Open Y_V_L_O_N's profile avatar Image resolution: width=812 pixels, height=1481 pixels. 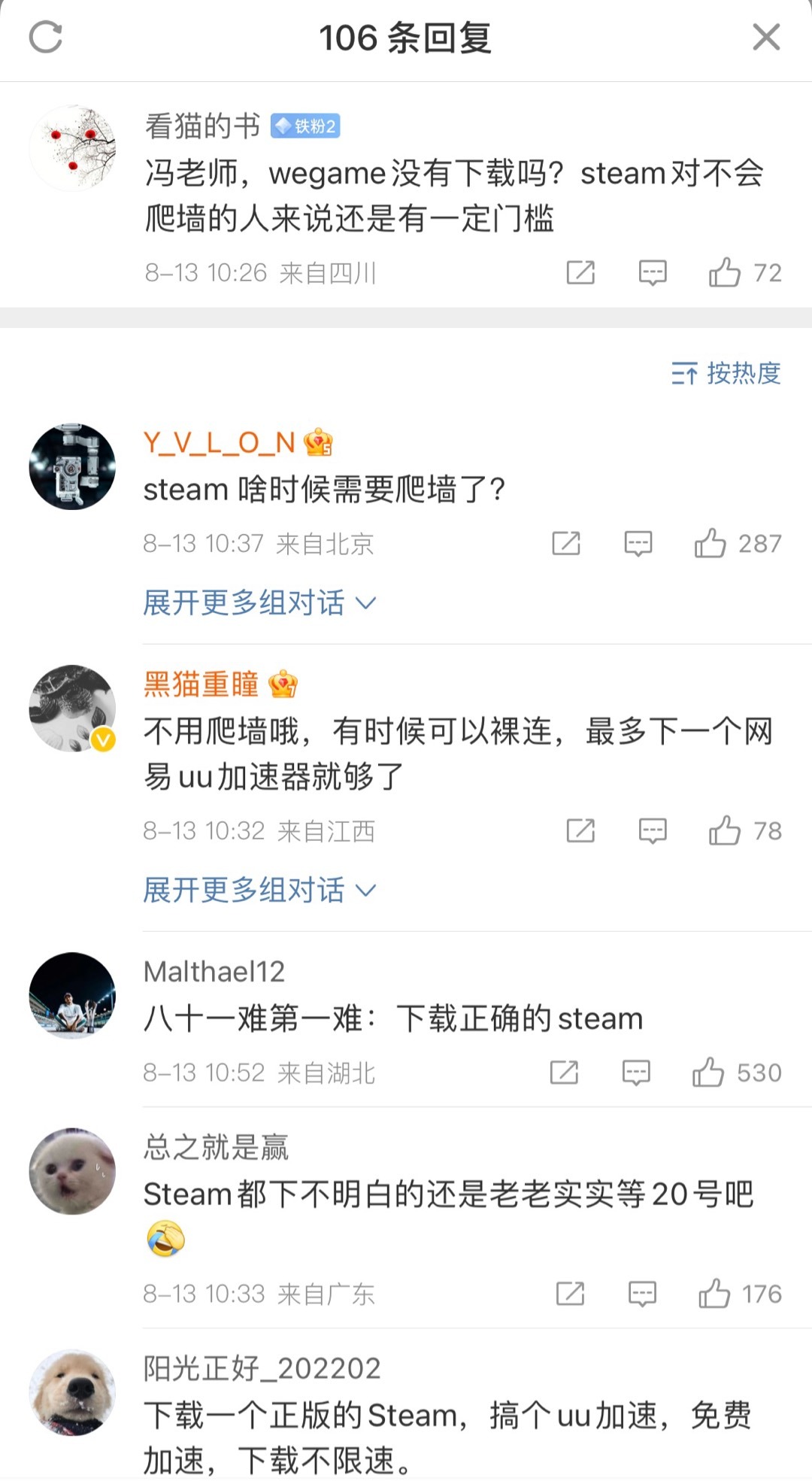tap(72, 466)
